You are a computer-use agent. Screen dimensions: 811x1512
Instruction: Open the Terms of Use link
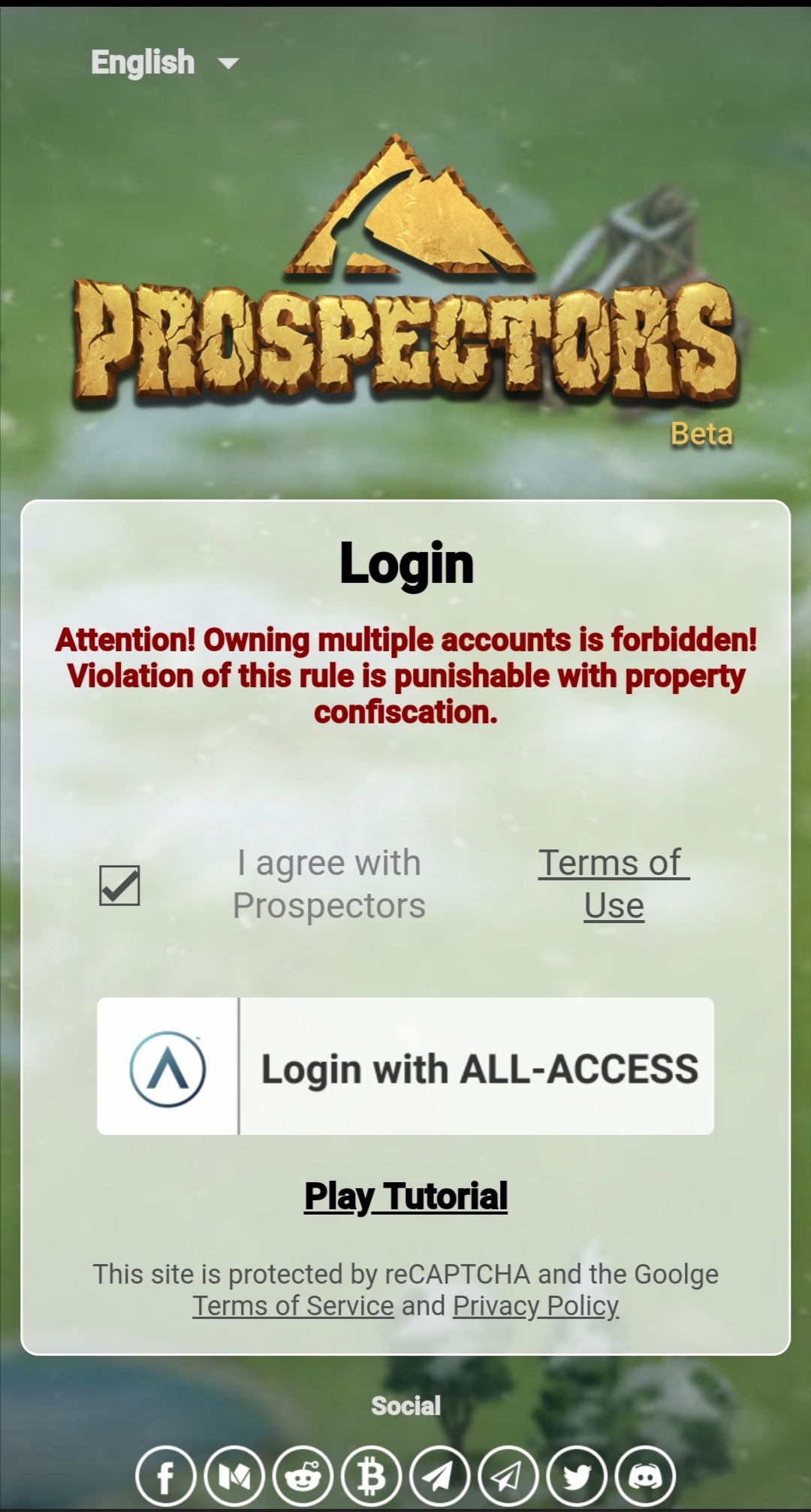point(614,884)
